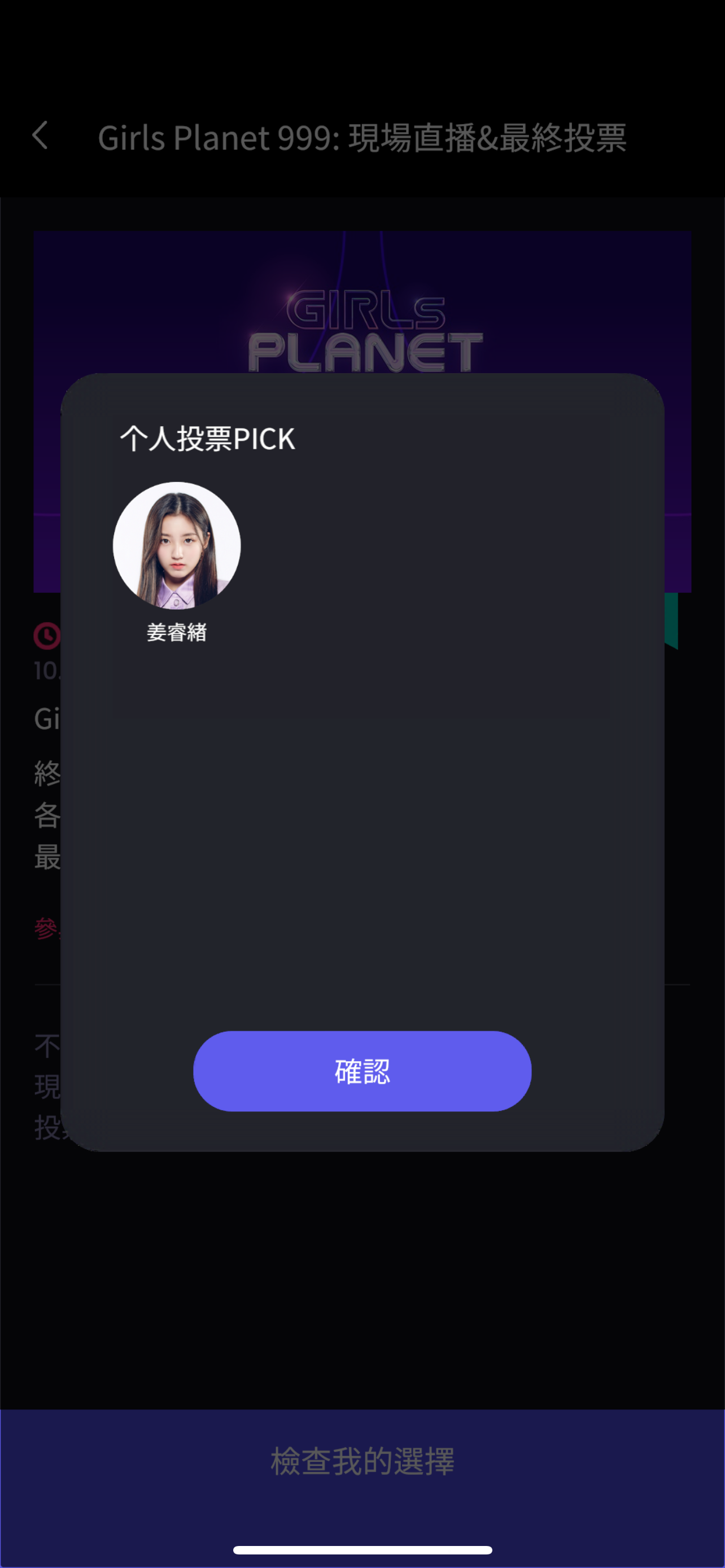Confirm the pick with the 確認 button
The image size is (725, 1568).
[x=362, y=1071]
